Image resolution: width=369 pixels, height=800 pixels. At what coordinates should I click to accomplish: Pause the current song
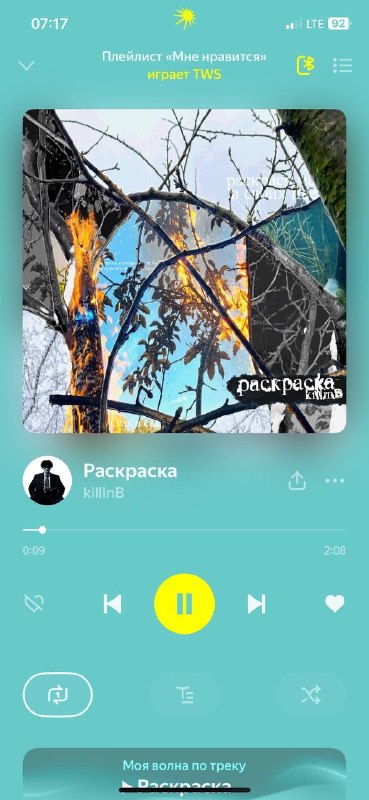tap(184, 604)
